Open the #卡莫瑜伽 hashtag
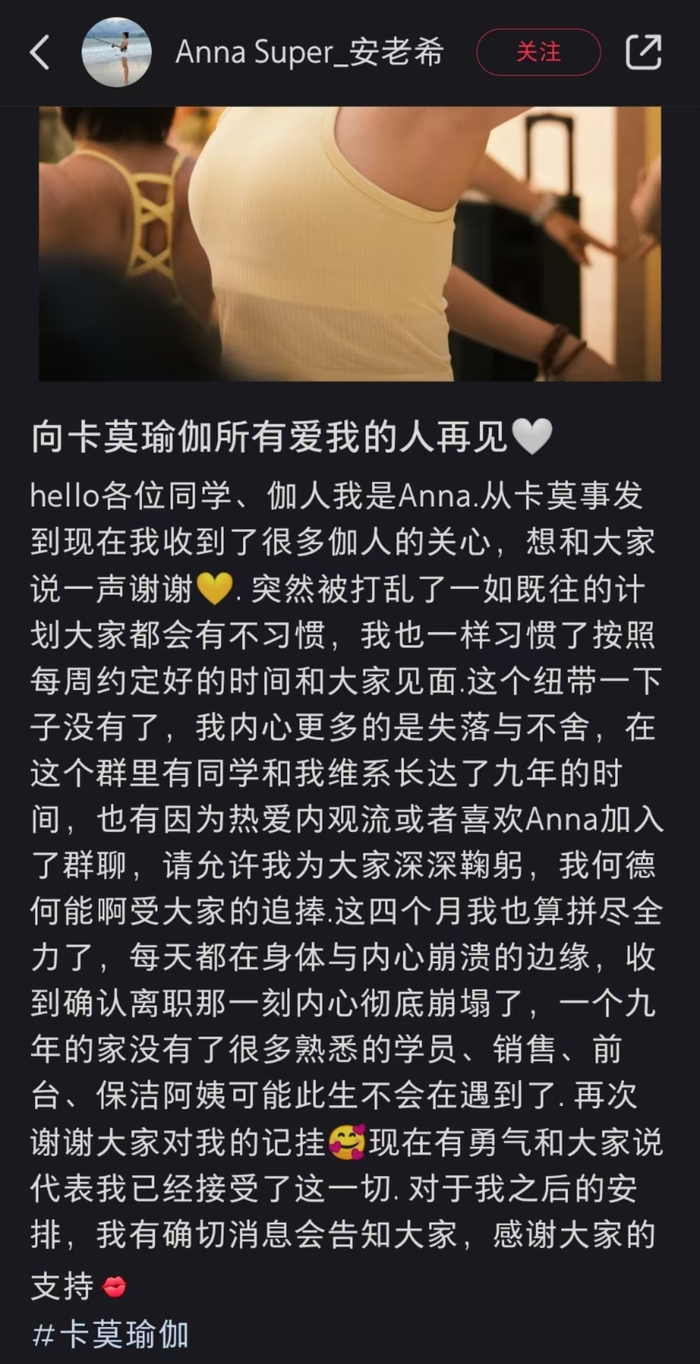The image size is (700, 1364). click(111, 1334)
